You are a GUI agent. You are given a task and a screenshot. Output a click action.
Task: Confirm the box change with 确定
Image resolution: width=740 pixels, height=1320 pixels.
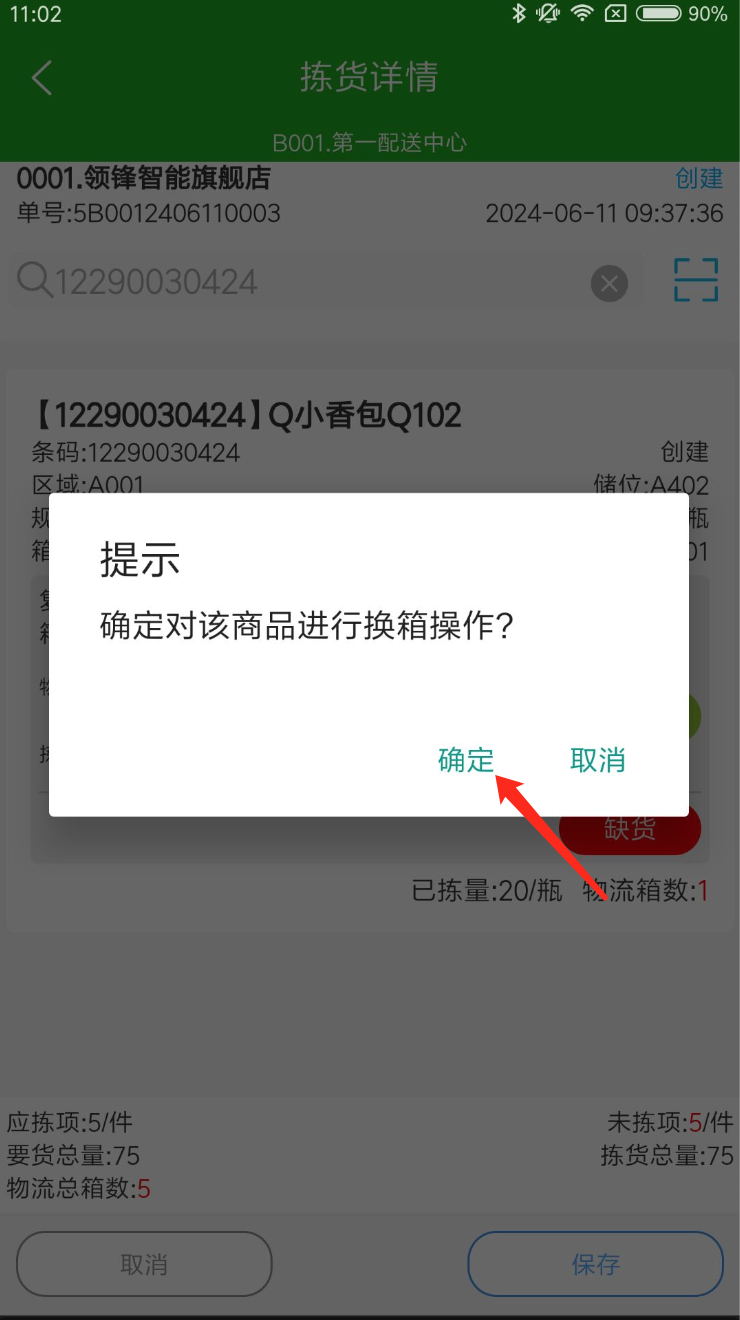466,760
